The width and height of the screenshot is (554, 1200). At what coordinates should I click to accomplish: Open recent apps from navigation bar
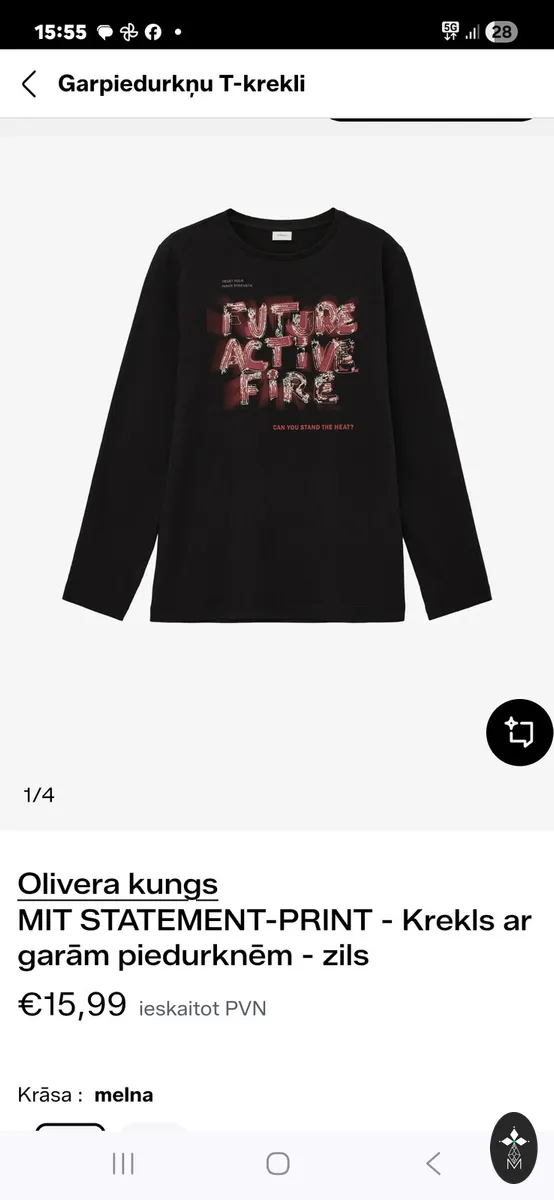(x=123, y=1163)
